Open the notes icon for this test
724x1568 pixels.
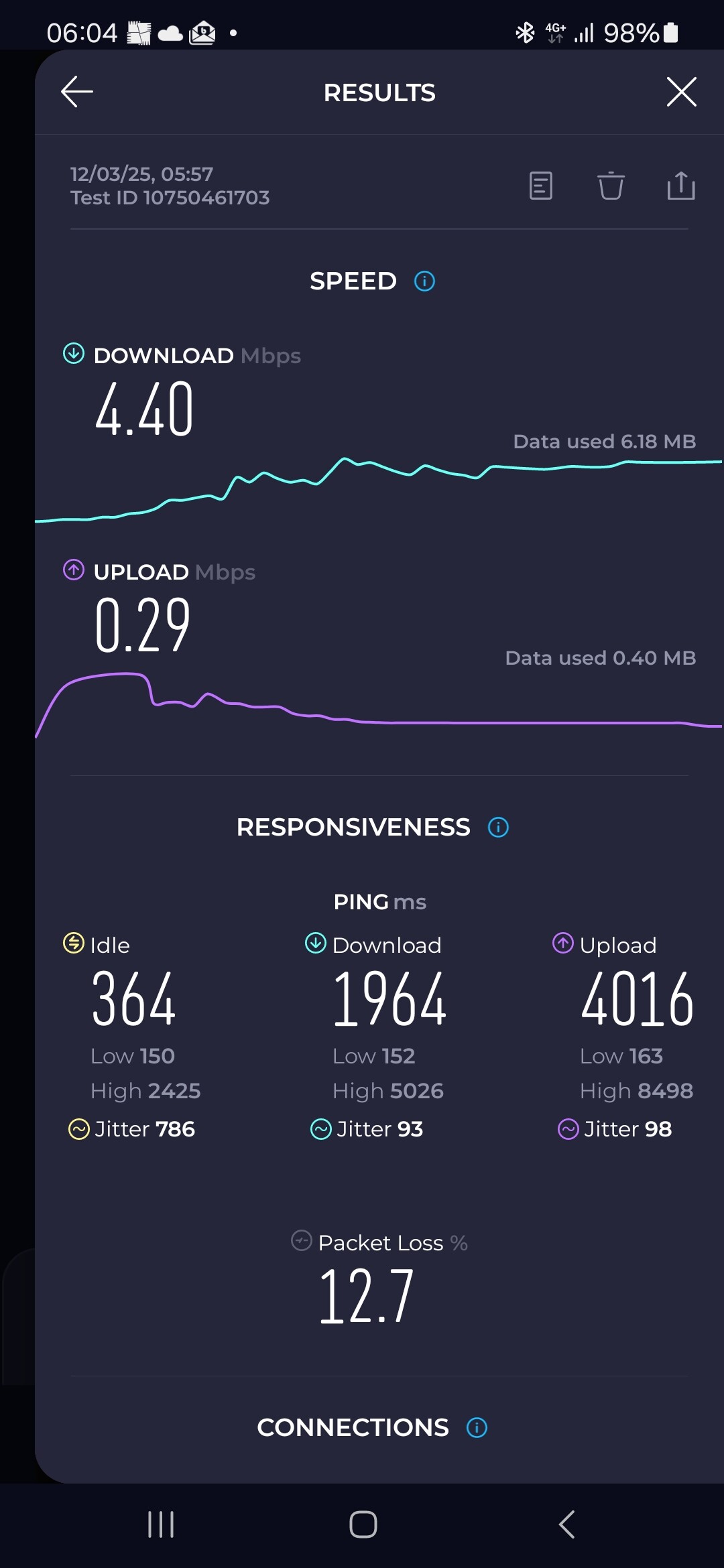point(541,186)
